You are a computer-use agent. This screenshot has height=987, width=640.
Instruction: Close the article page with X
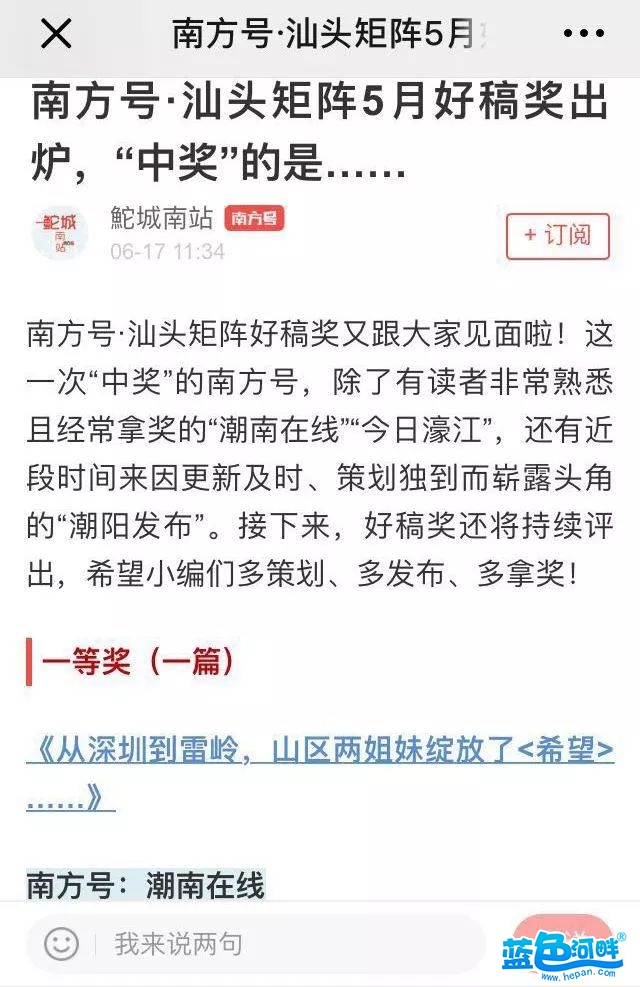pos(56,35)
